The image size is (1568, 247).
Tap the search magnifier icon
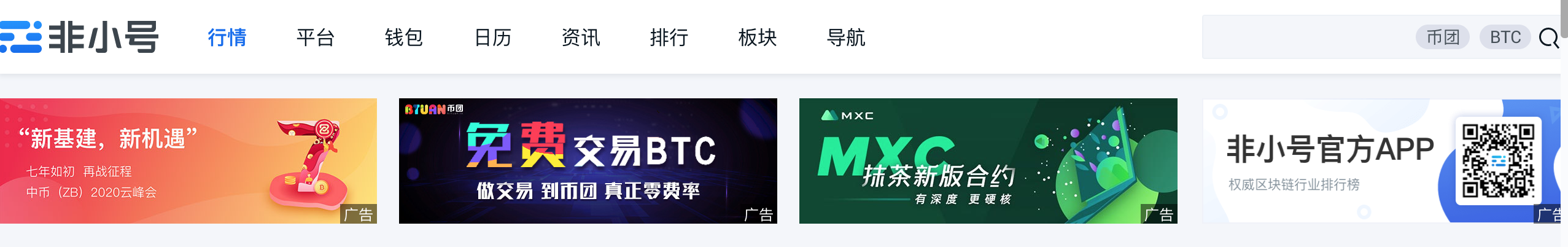[x=1548, y=38]
